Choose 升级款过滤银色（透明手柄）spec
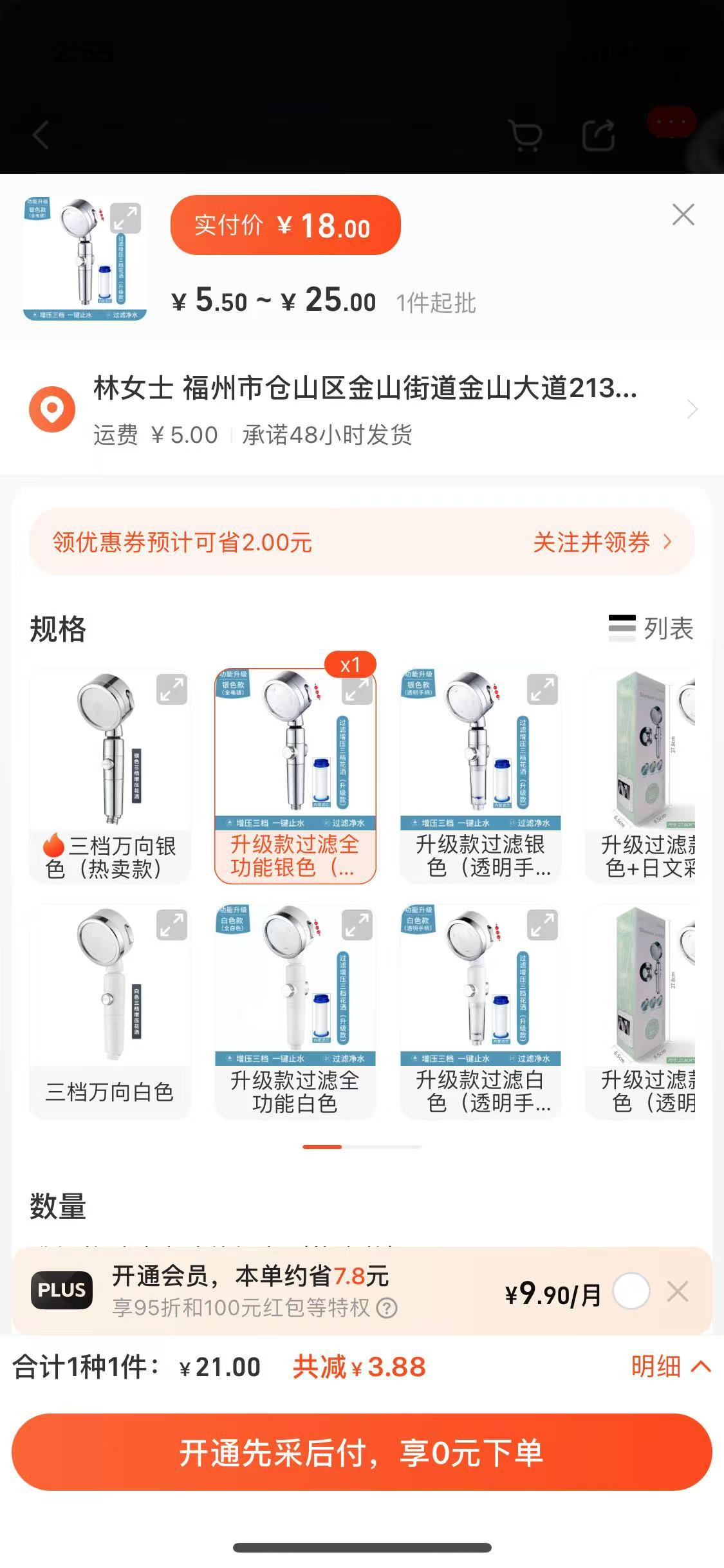Viewport: 724px width, 1568px height. point(480,776)
